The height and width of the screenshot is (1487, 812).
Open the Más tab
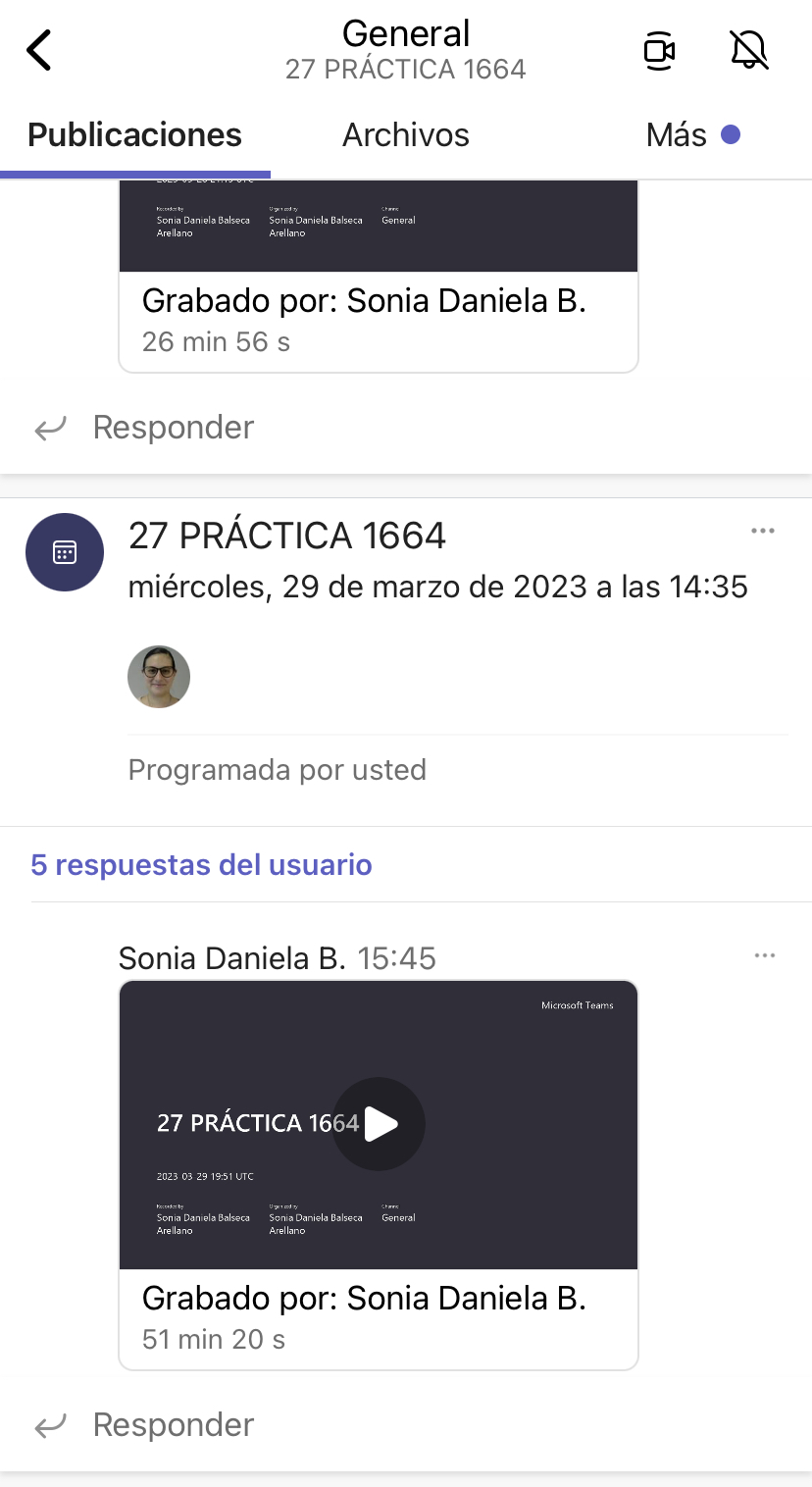(691, 135)
